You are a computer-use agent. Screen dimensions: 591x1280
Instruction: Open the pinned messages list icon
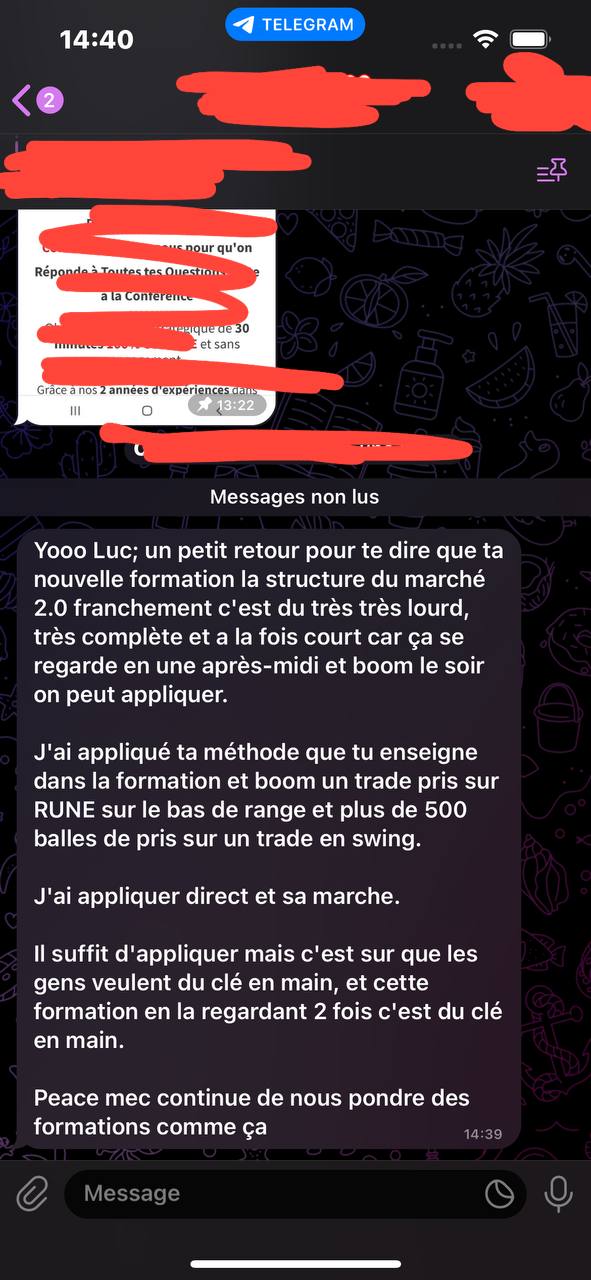click(x=552, y=172)
